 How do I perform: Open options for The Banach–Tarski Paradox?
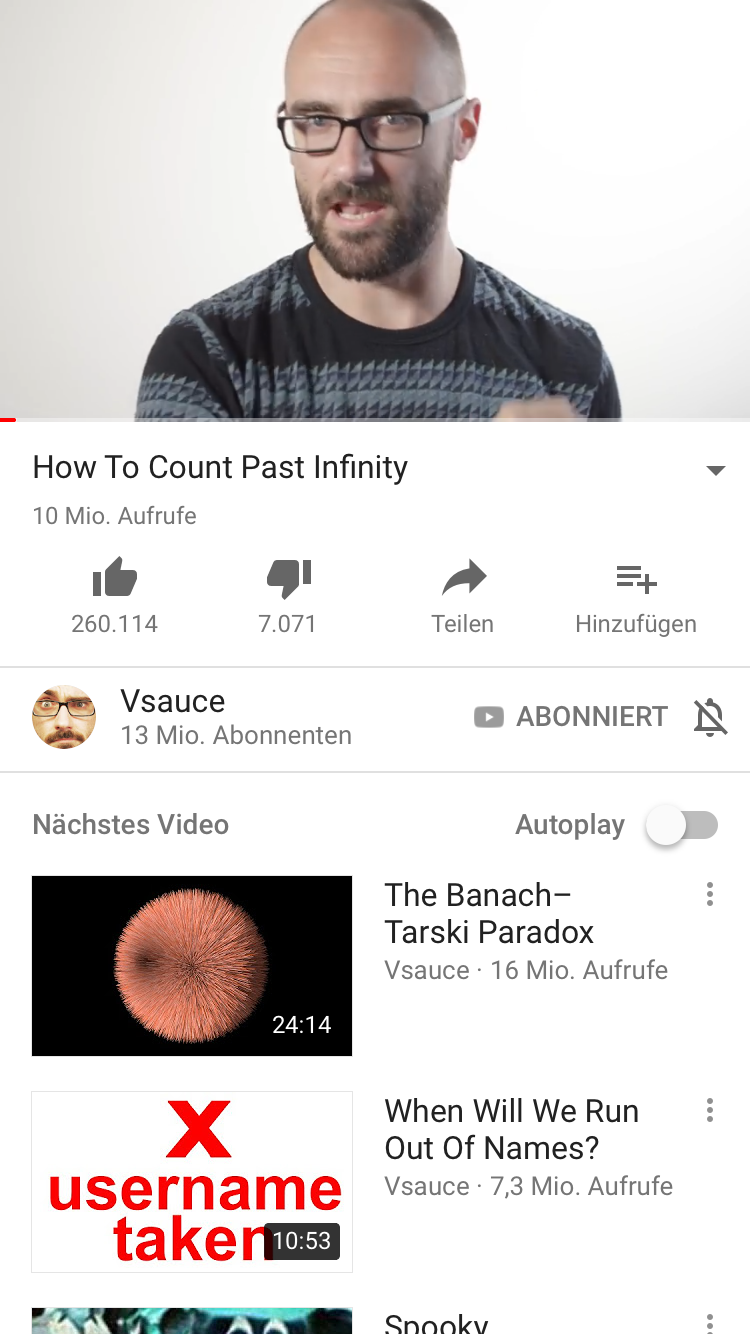click(710, 894)
